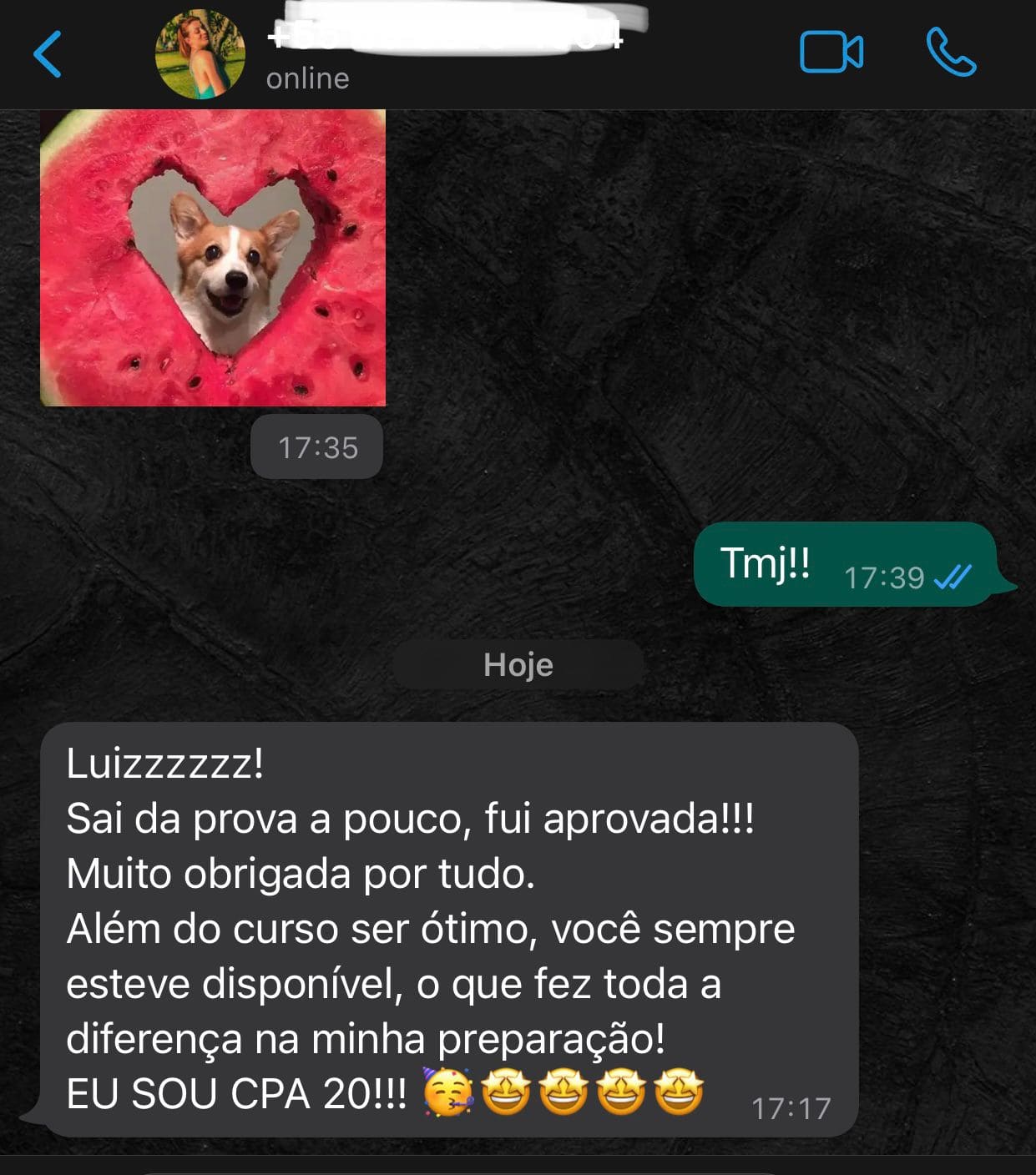Open the watermelon corgi photo
Screen dimensions: 1036x1175
point(213,255)
